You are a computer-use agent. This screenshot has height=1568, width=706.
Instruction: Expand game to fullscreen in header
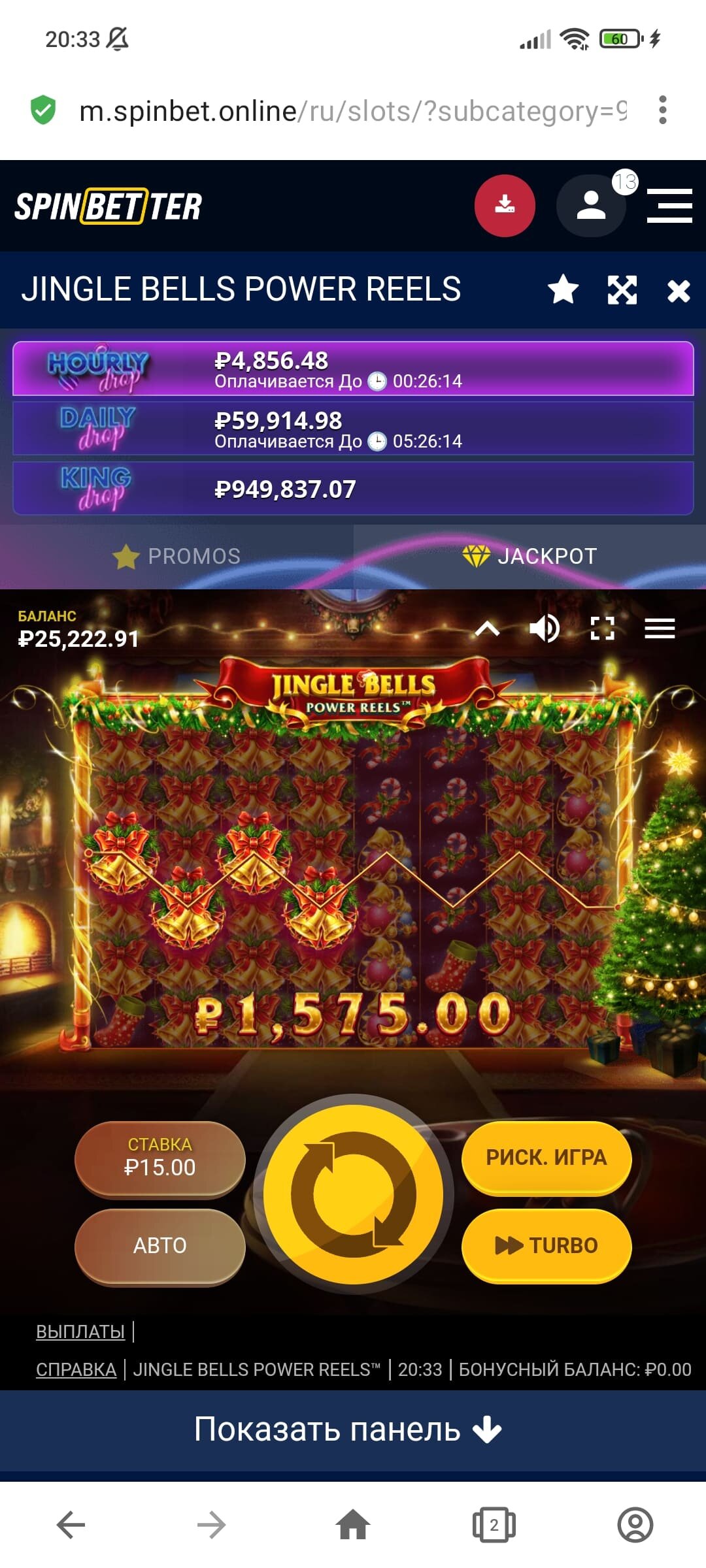[622, 290]
